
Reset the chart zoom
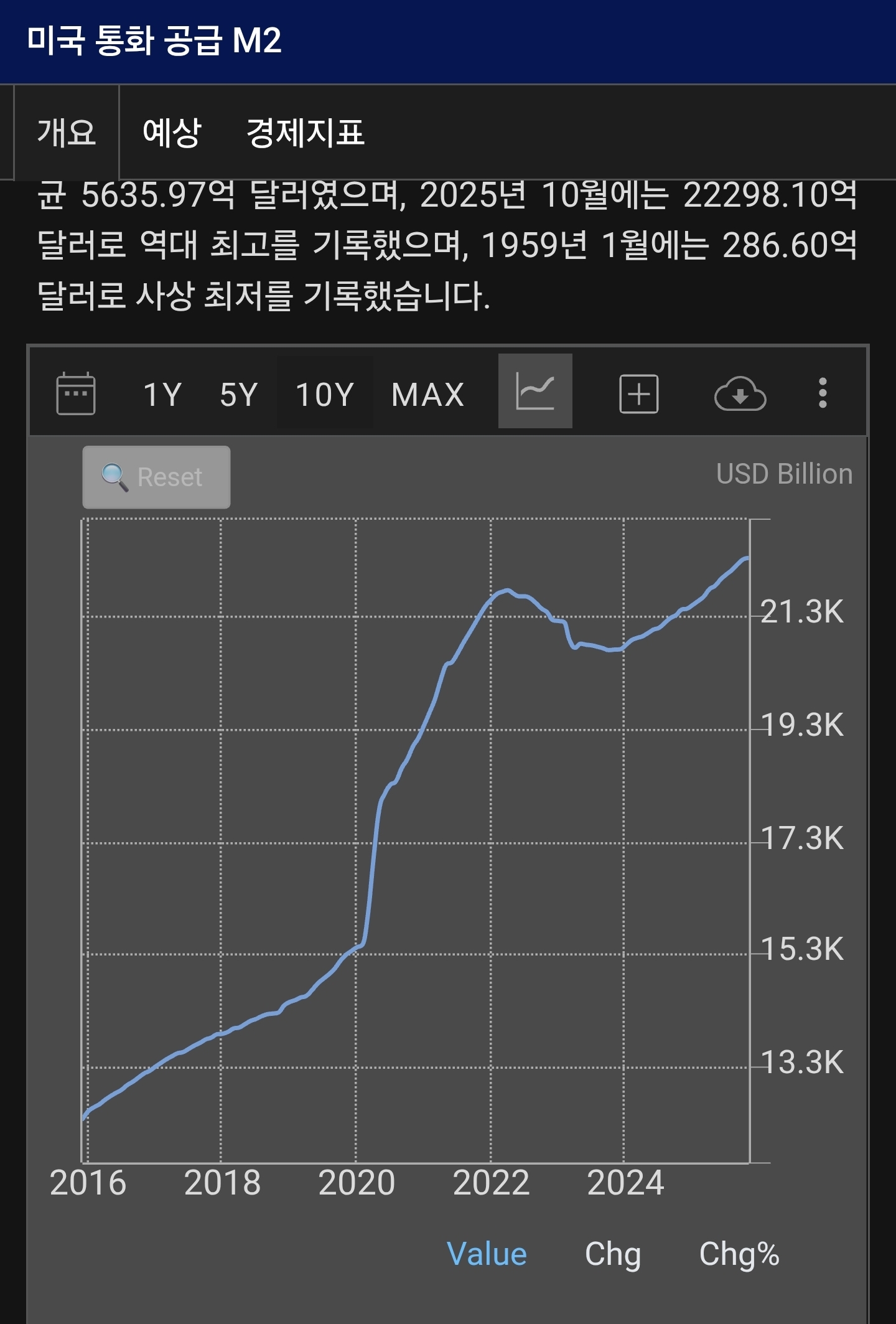[x=156, y=477]
